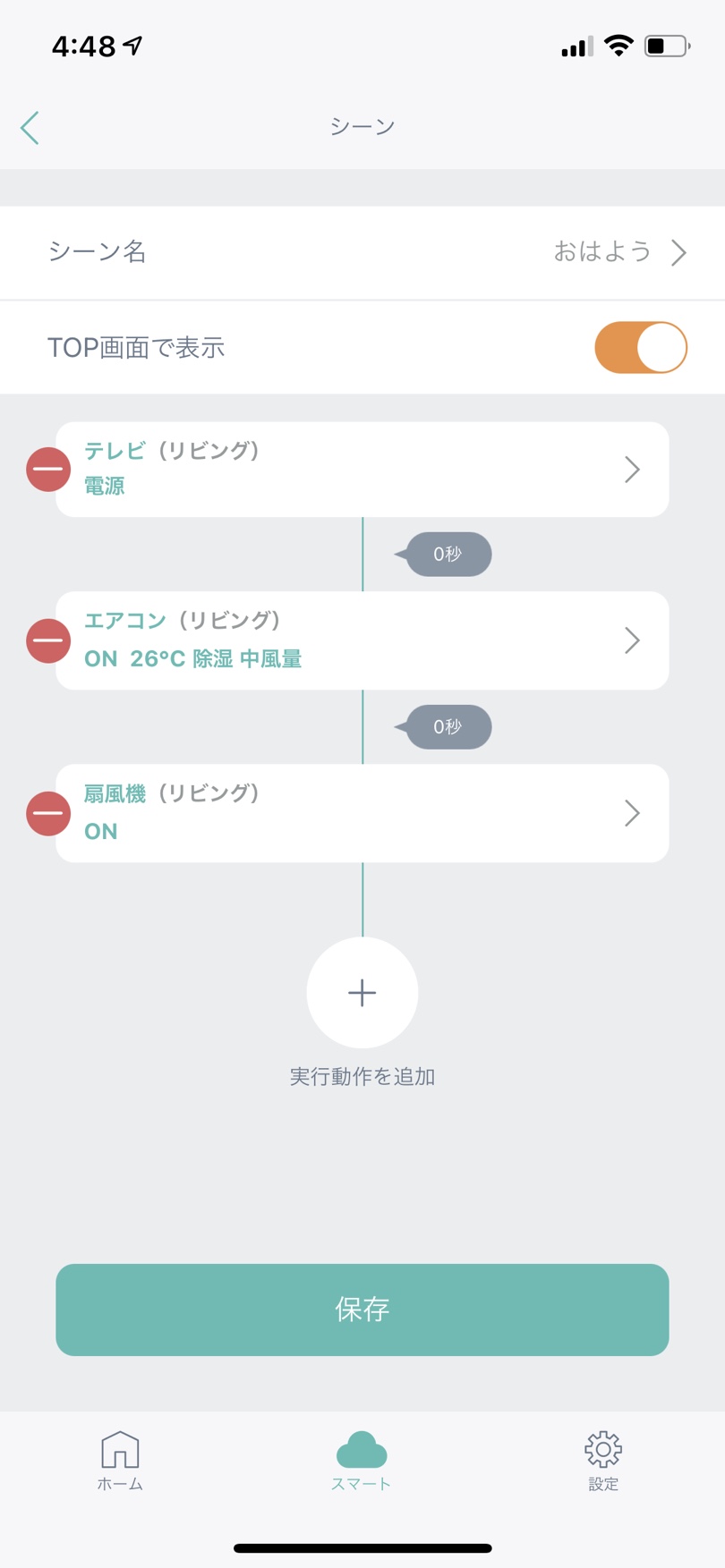725x1568 pixels.
Task: Open the エアコン（リビング）action card
Action: (362, 640)
